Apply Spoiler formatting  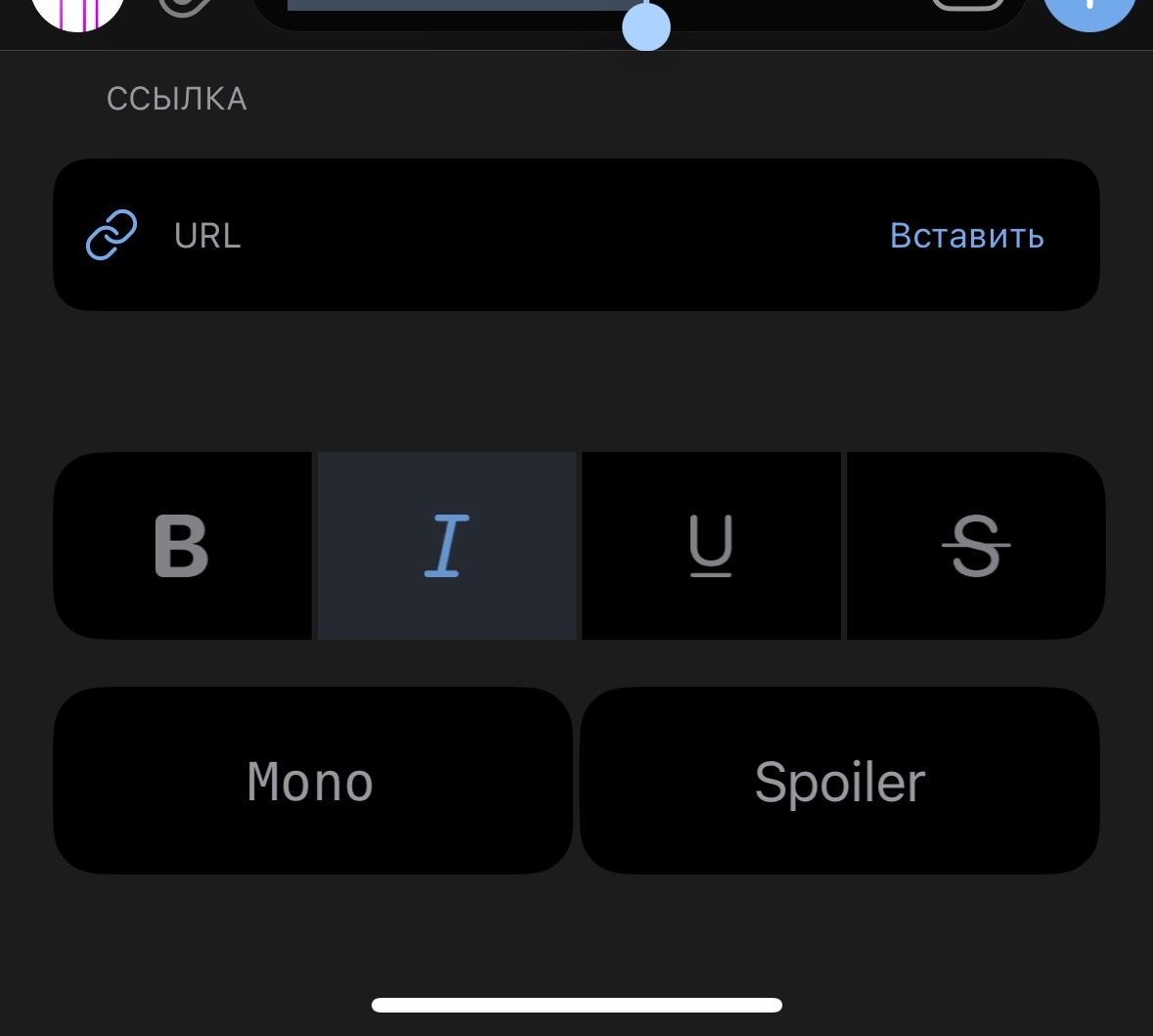pyautogui.click(x=840, y=781)
